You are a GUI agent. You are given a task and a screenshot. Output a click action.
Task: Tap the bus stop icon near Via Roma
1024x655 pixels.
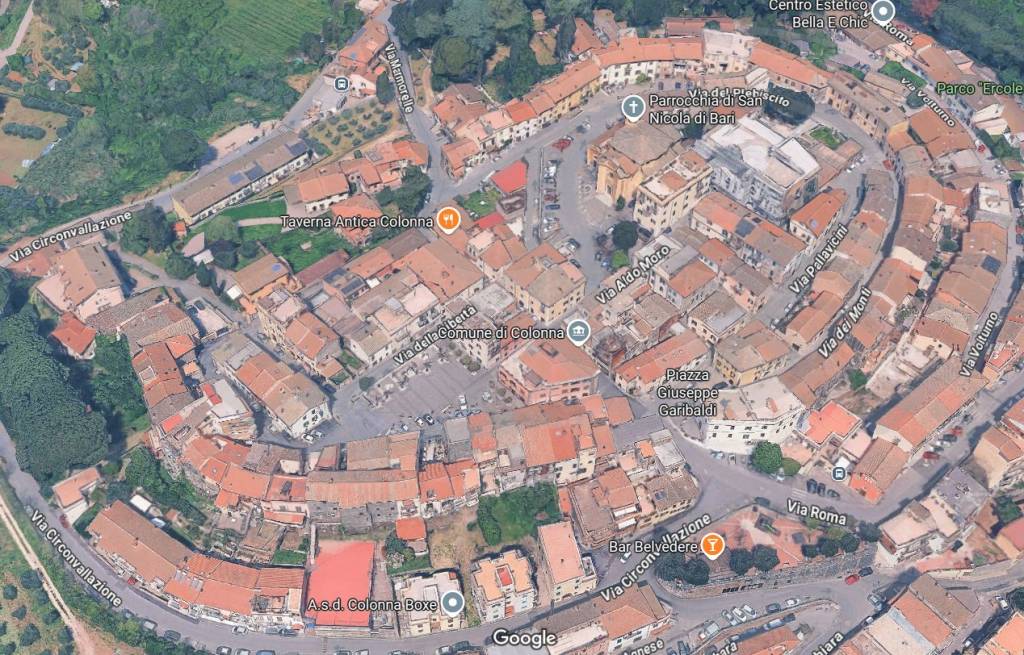(x=838, y=473)
